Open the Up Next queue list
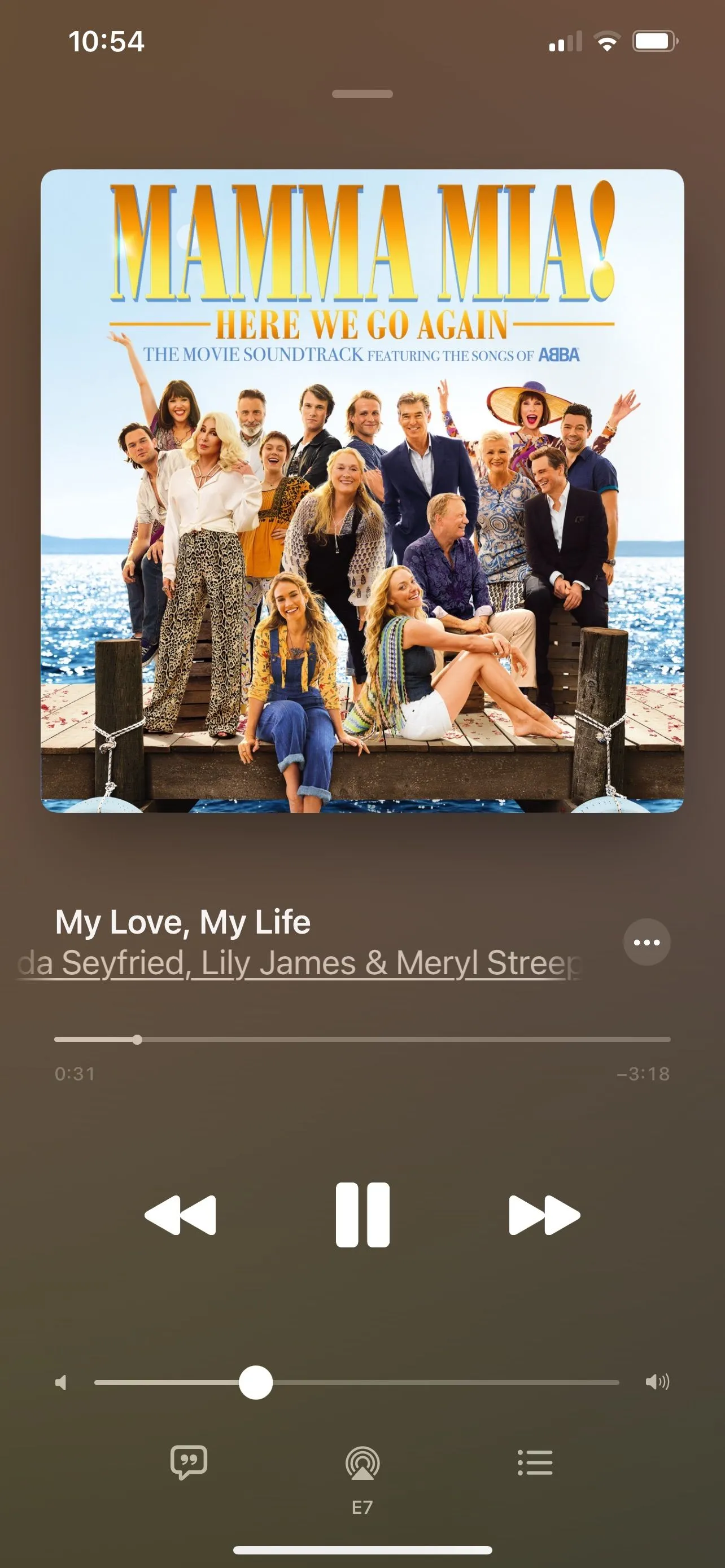Image resolution: width=725 pixels, height=1568 pixels. pyautogui.click(x=535, y=1462)
